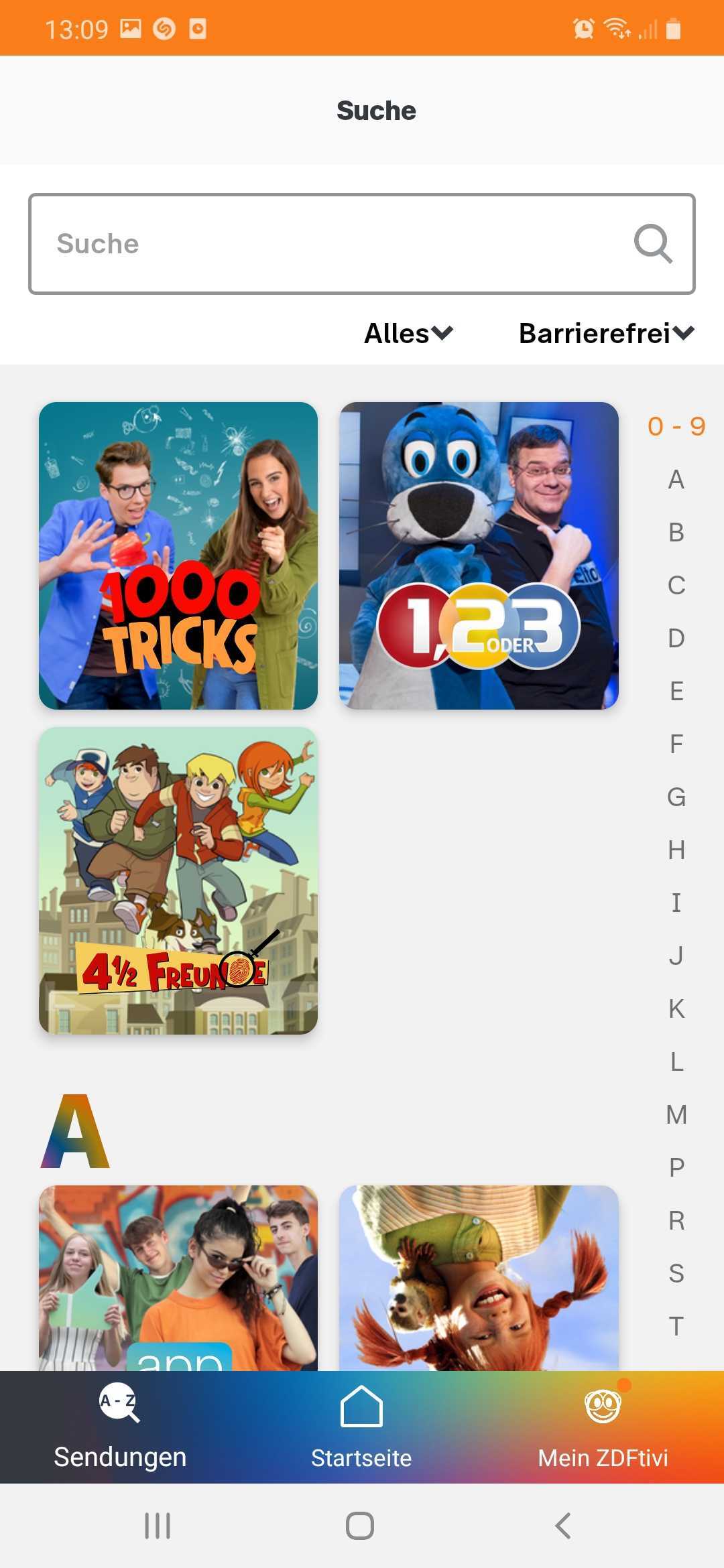
Task: Go back using the system back button
Action: click(x=563, y=1526)
